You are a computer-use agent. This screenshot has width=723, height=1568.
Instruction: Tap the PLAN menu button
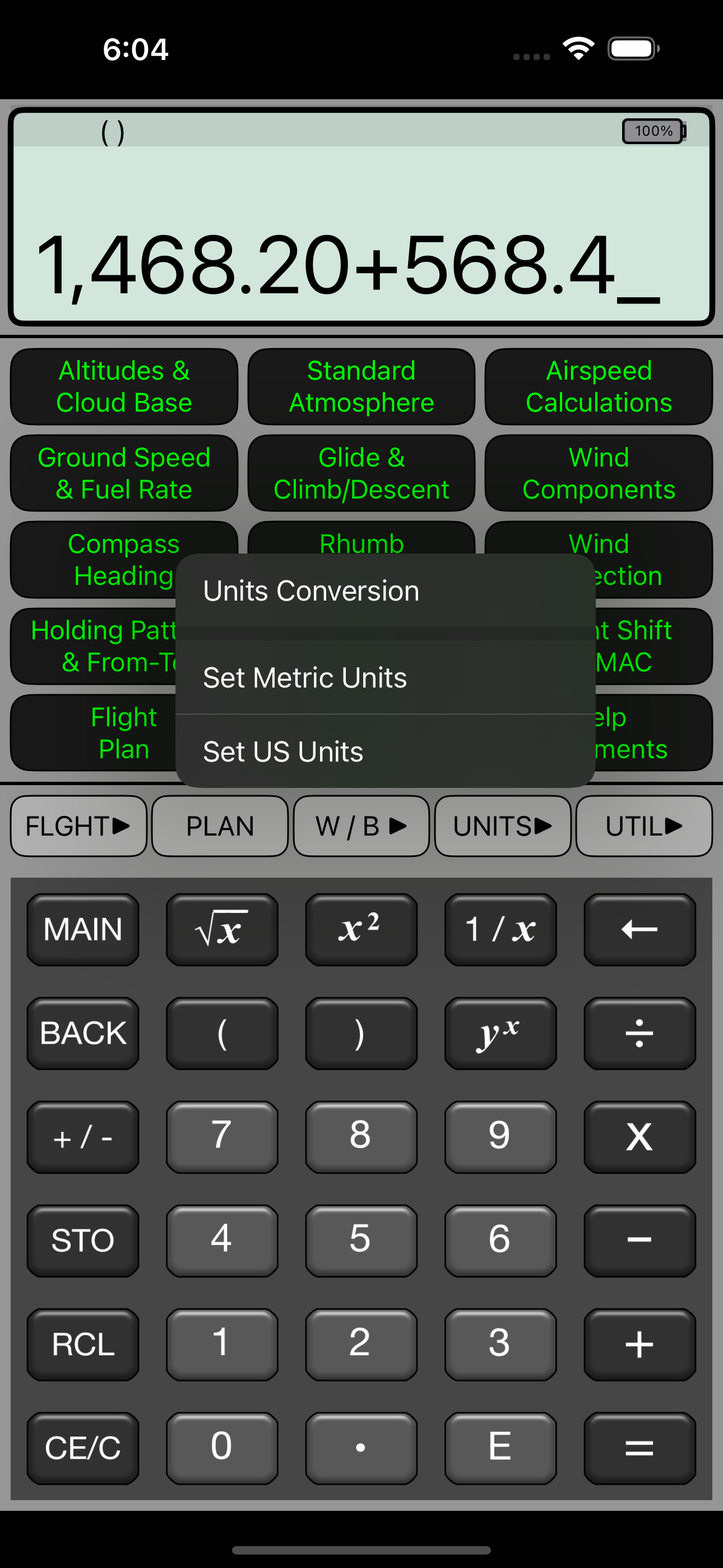[x=220, y=826]
